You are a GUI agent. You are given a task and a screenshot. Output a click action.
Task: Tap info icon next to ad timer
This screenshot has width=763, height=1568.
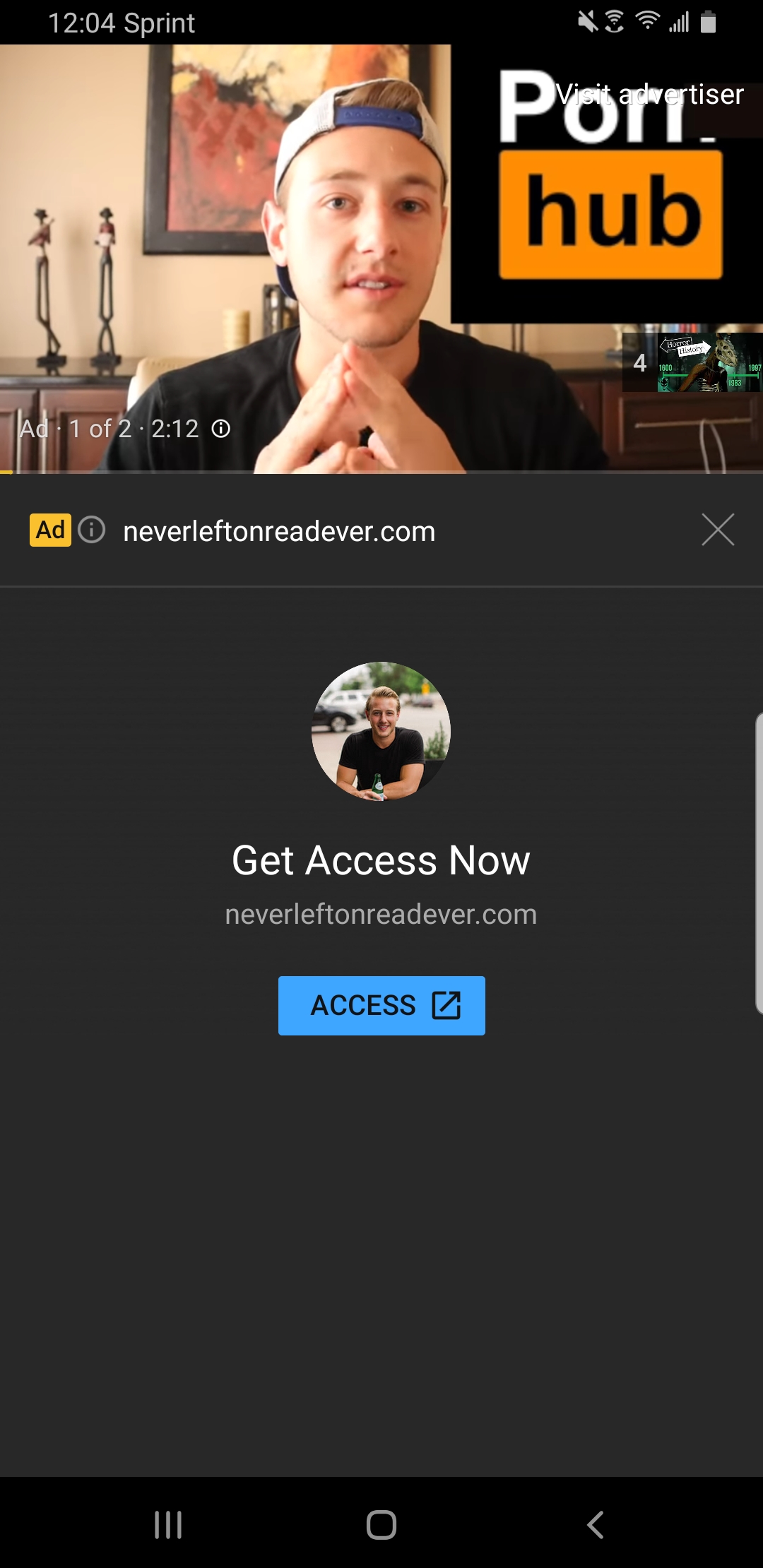pos(221,429)
